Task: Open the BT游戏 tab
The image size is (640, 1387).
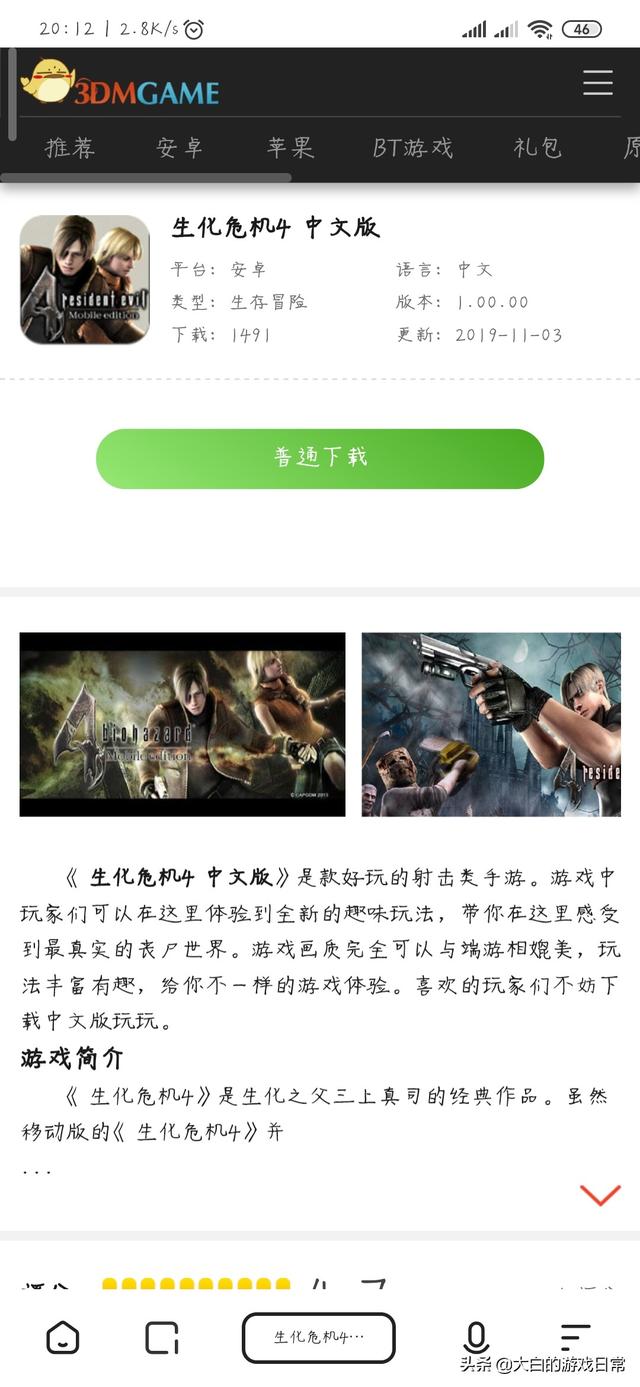Action: (x=412, y=148)
